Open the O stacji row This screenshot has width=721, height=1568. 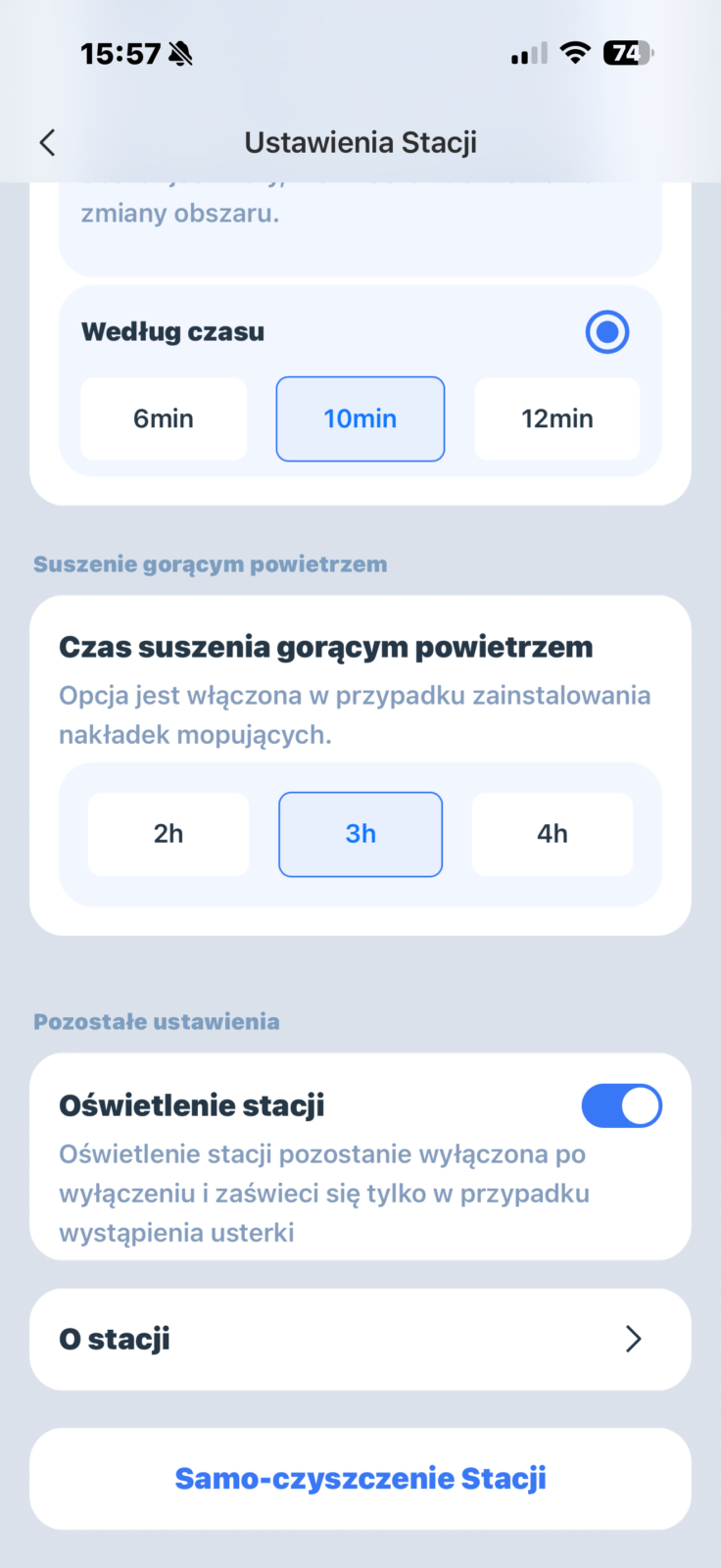click(x=360, y=1339)
